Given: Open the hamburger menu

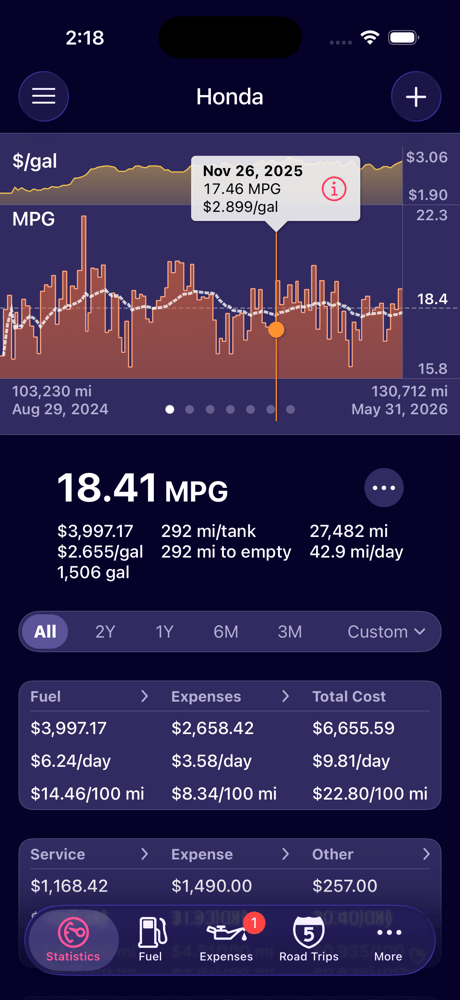Looking at the screenshot, I should (43, 97).
